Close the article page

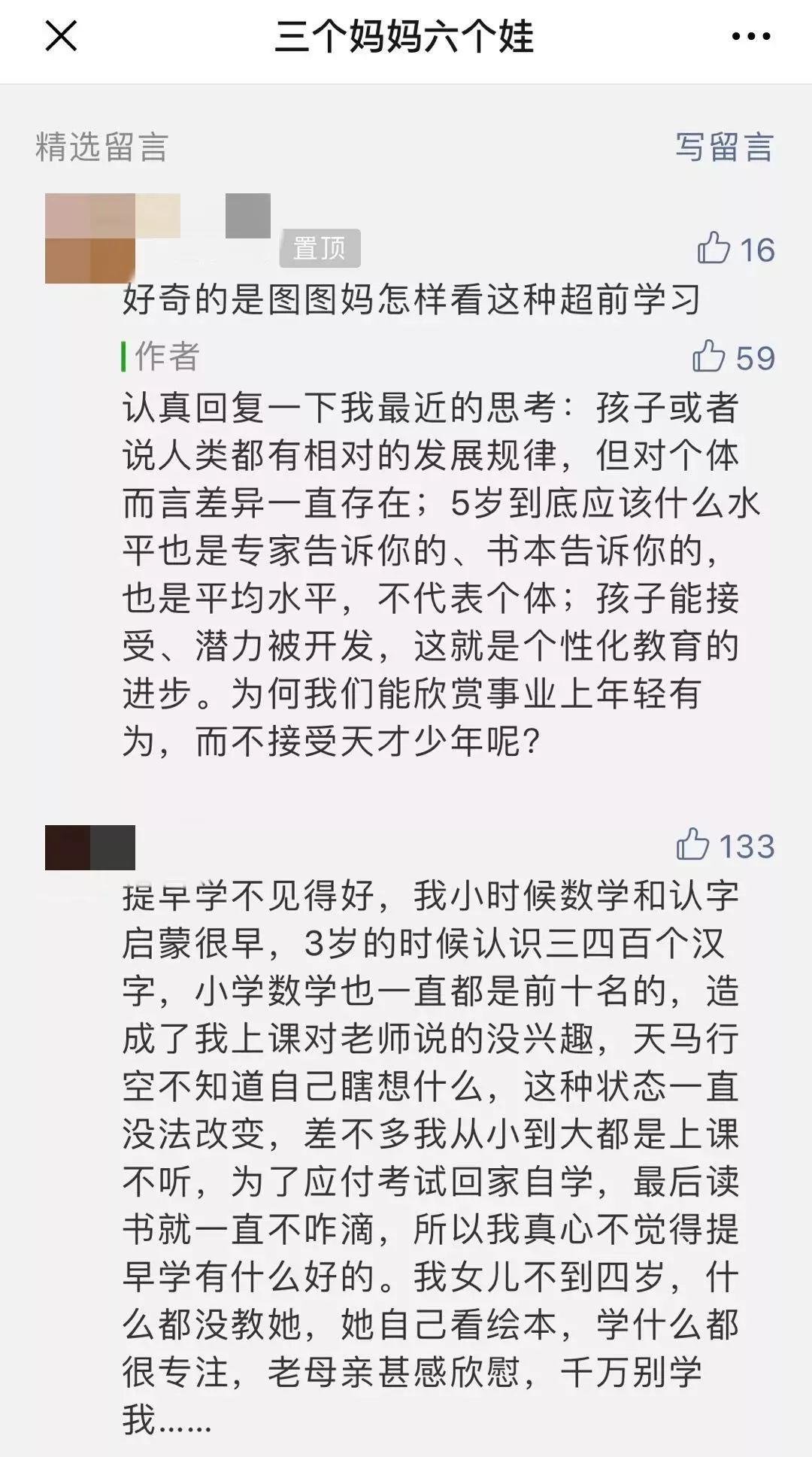(61, 36)
